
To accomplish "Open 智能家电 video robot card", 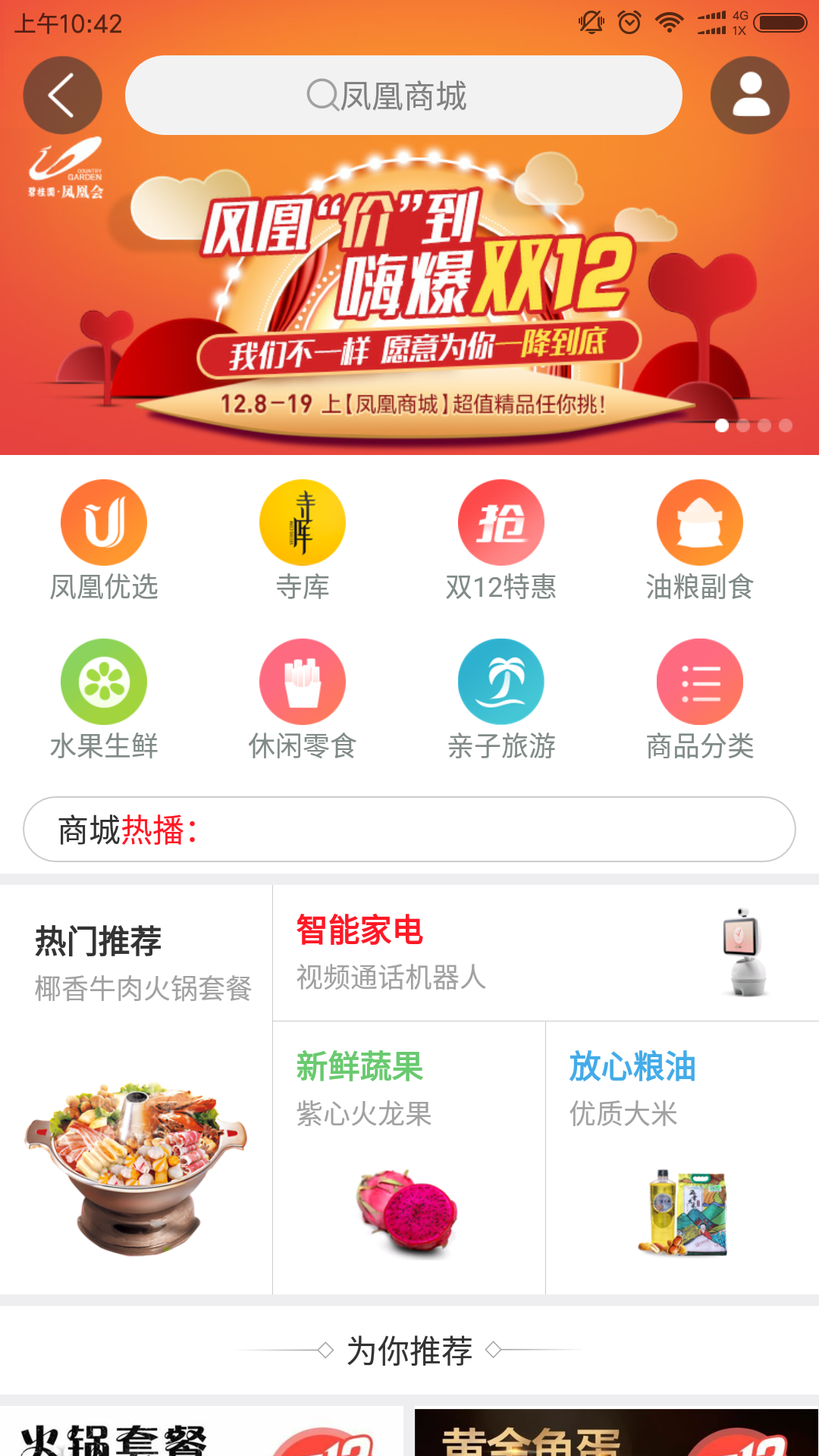I will (545, 952).
